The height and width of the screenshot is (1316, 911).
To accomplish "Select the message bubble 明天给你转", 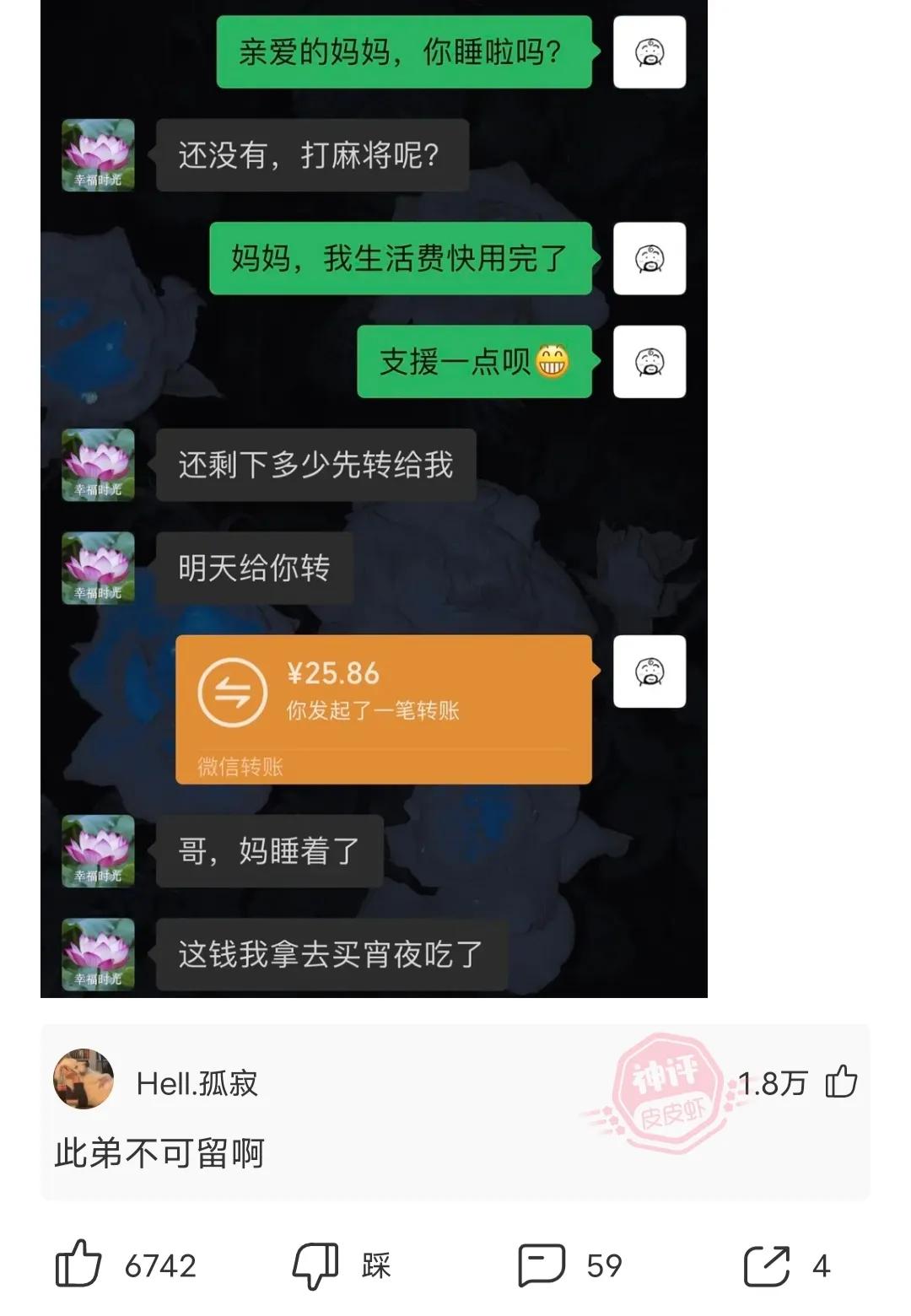I will (x=255, y=568).
